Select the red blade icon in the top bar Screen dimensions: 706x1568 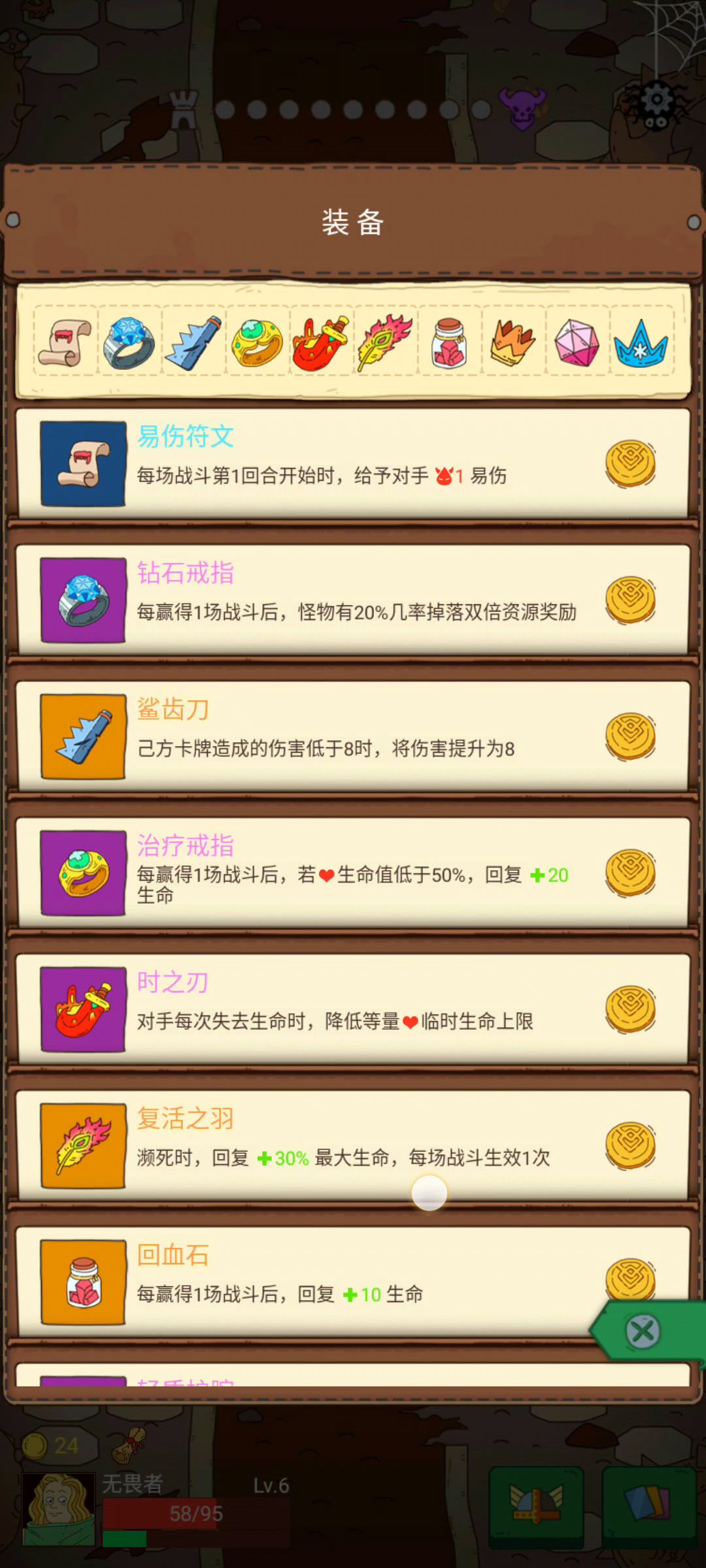pyautogui.click(x=321, y=342)
